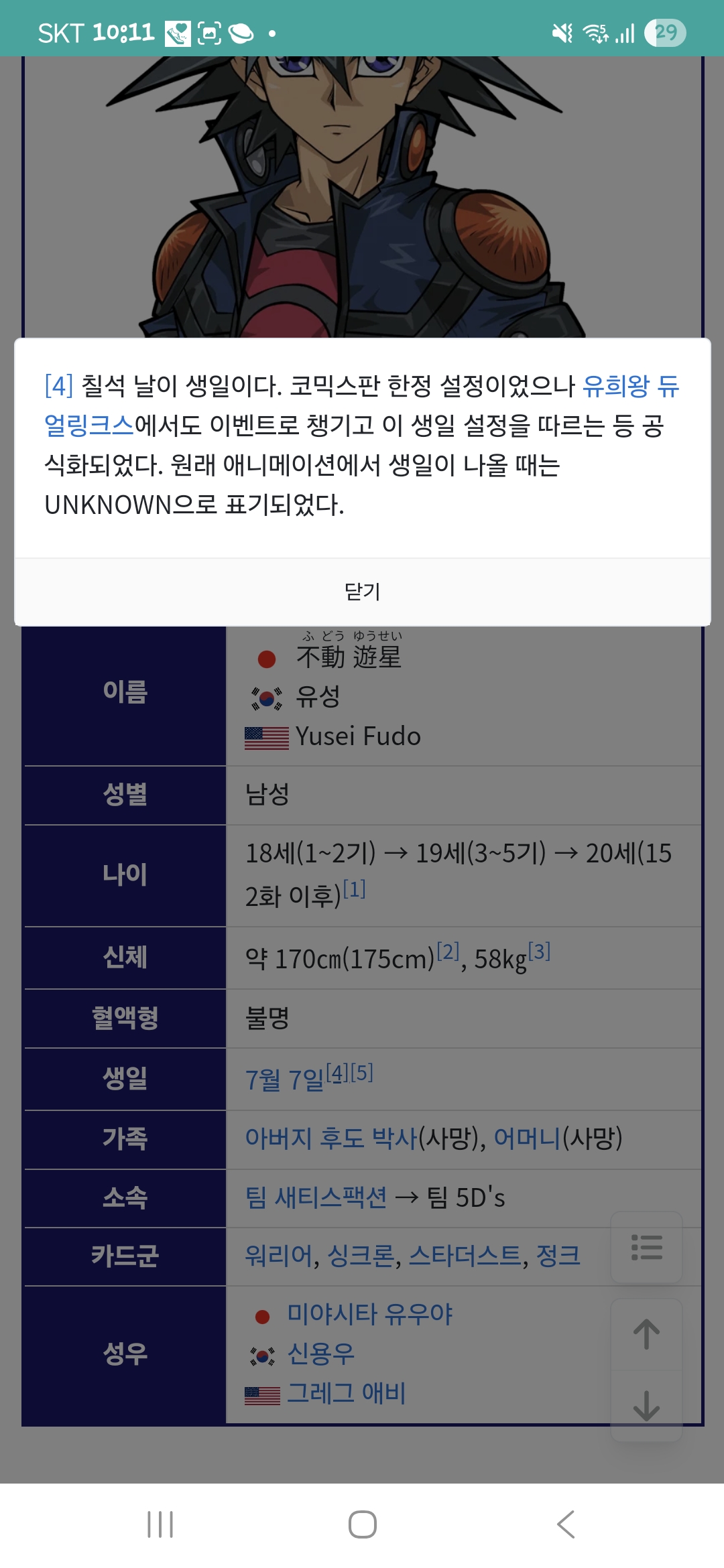Open footnote [1] next to age

pyautogui.click(x=354, y=889)
